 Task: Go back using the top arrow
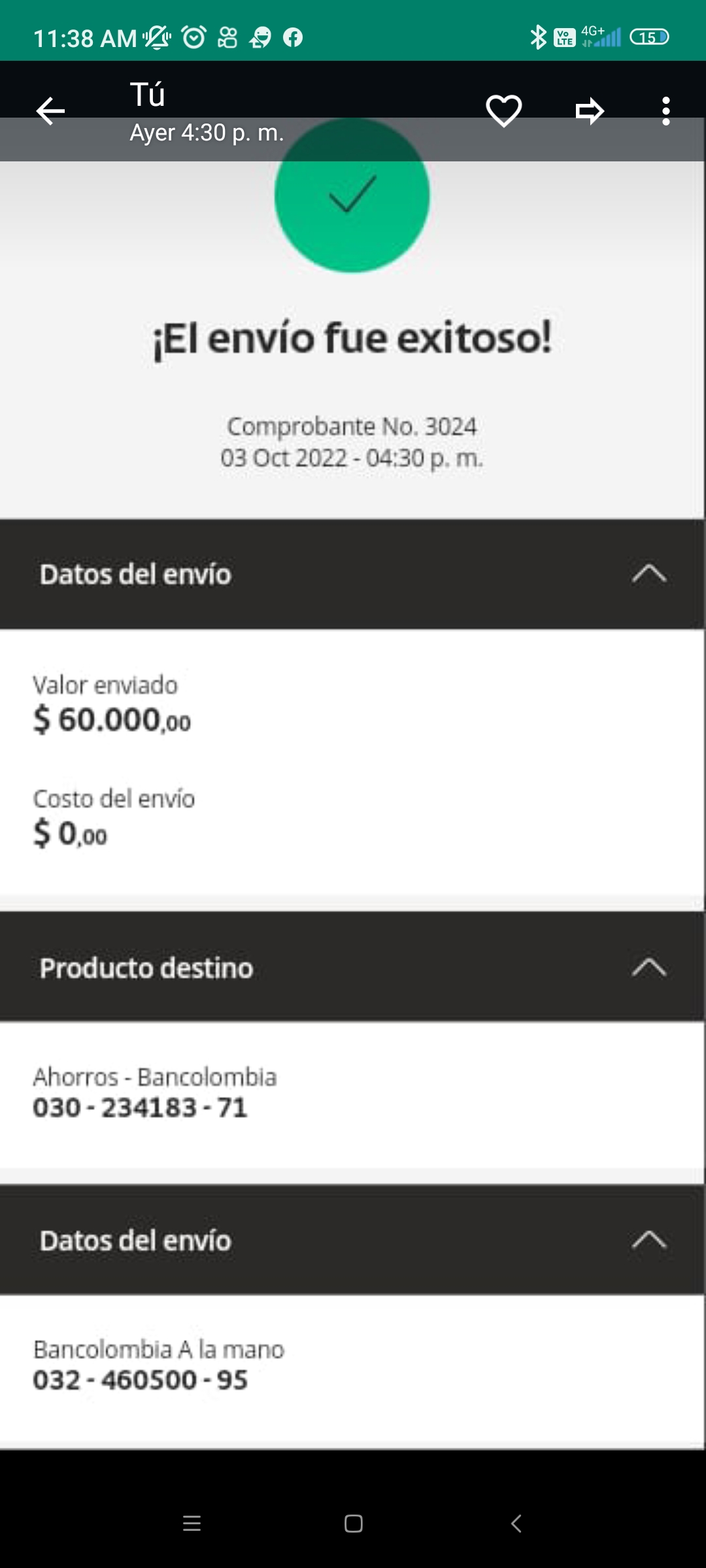50,111
